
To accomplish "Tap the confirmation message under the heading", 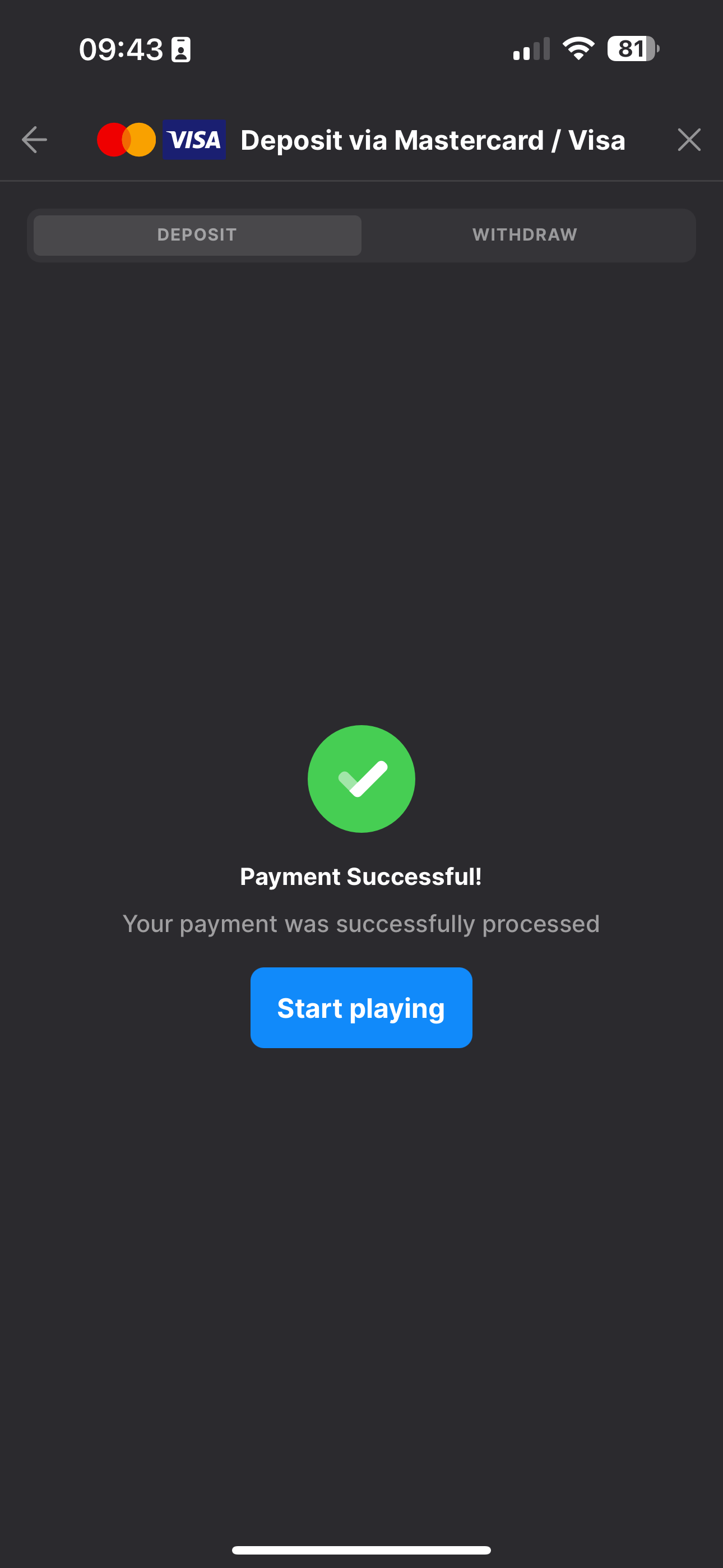I will click(x=361, y=924).
